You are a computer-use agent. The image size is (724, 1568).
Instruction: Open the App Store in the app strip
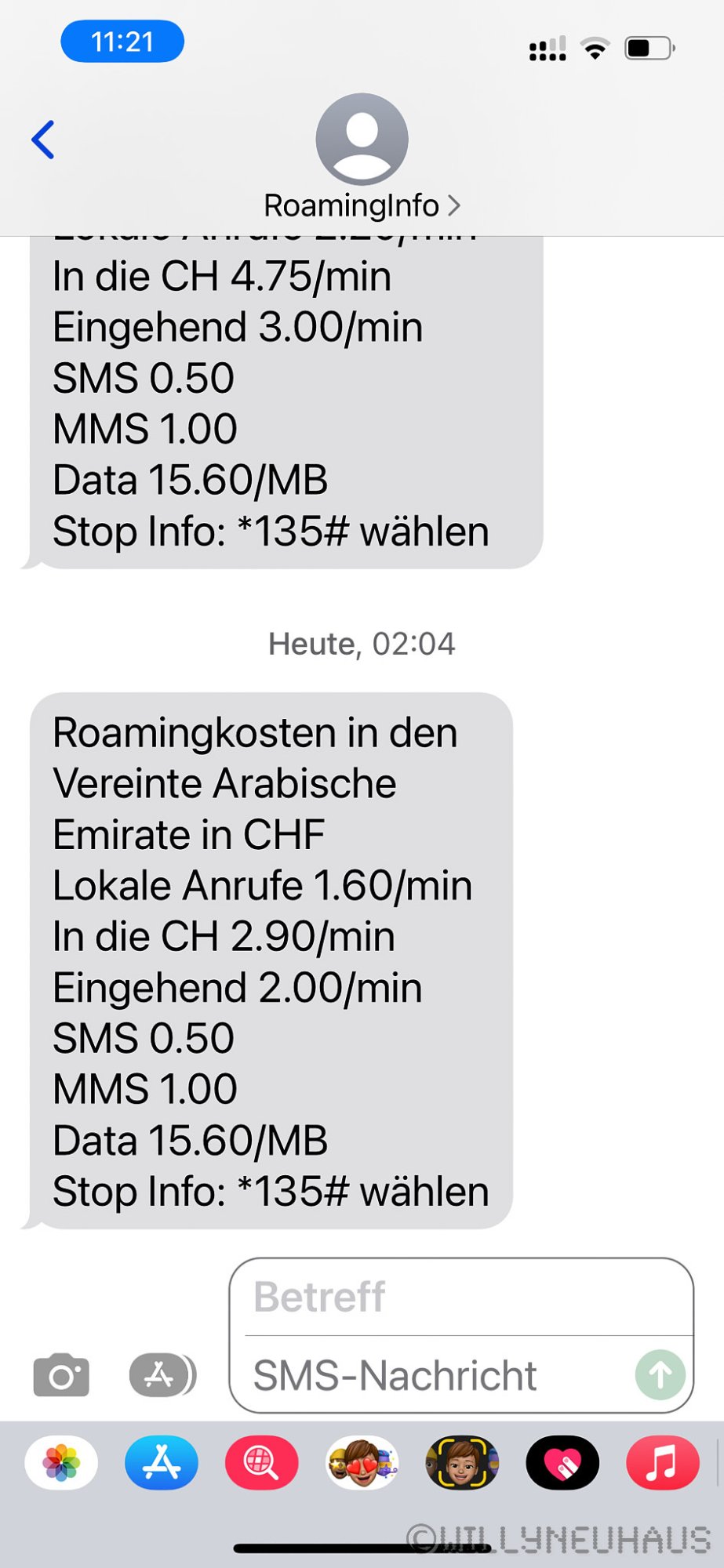coord(162,1463)
